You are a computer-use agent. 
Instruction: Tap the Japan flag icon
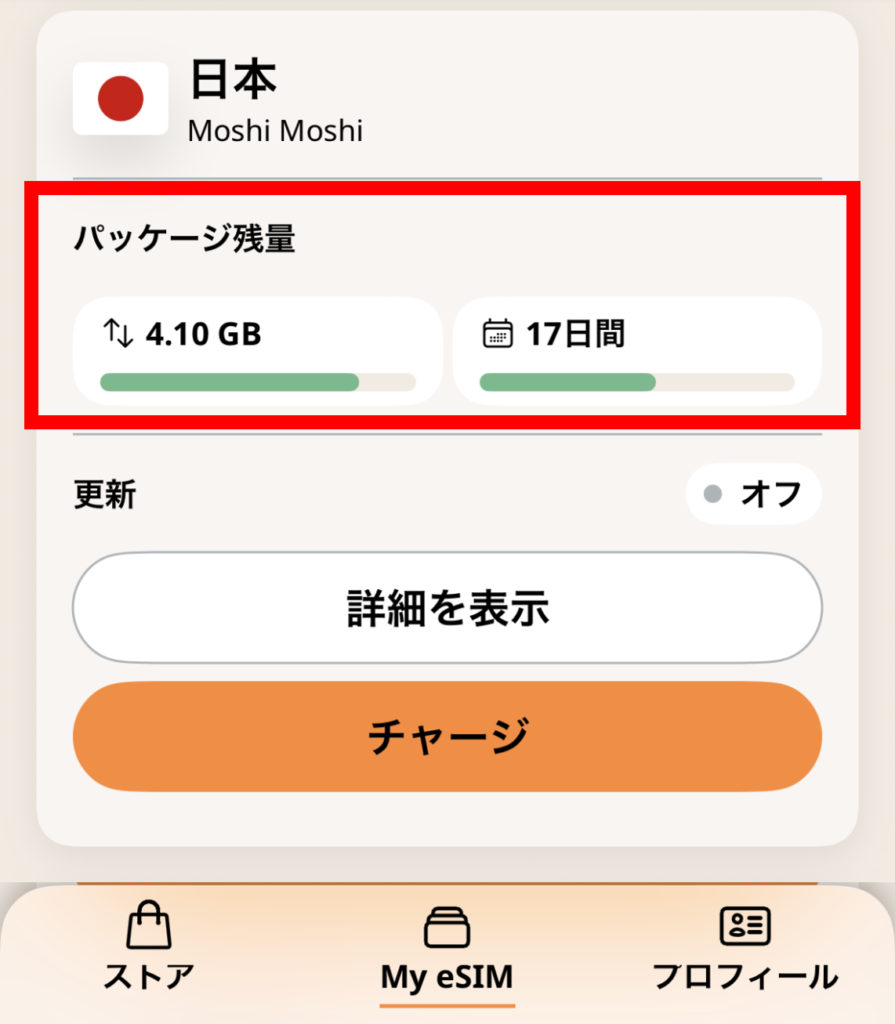point(120,99)
